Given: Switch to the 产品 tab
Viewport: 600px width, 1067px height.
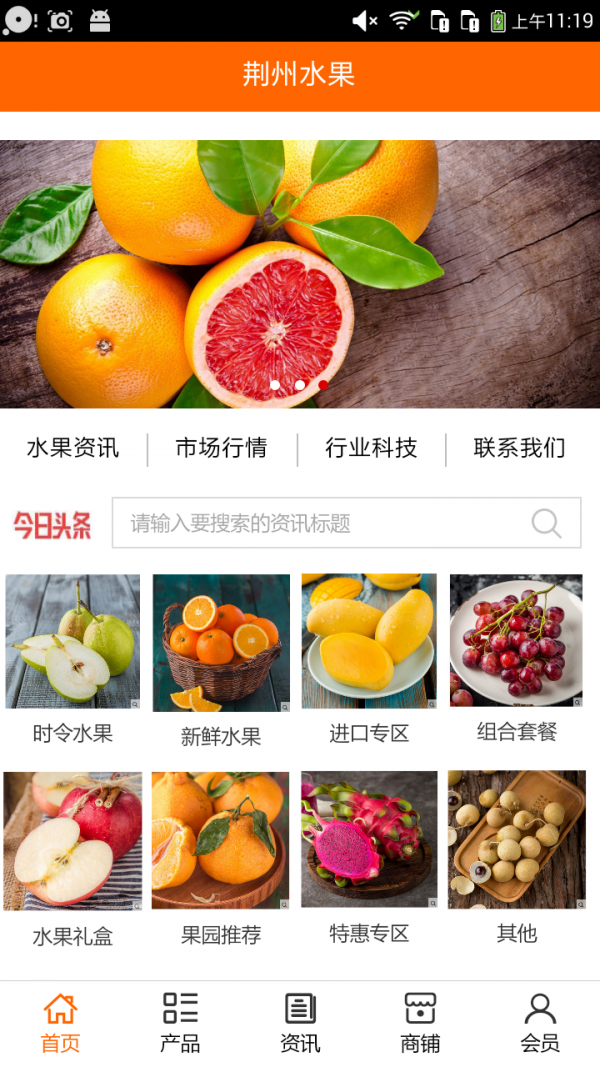Looking at the screenshot, I should pyautogui.click(x=180, y=1023).
